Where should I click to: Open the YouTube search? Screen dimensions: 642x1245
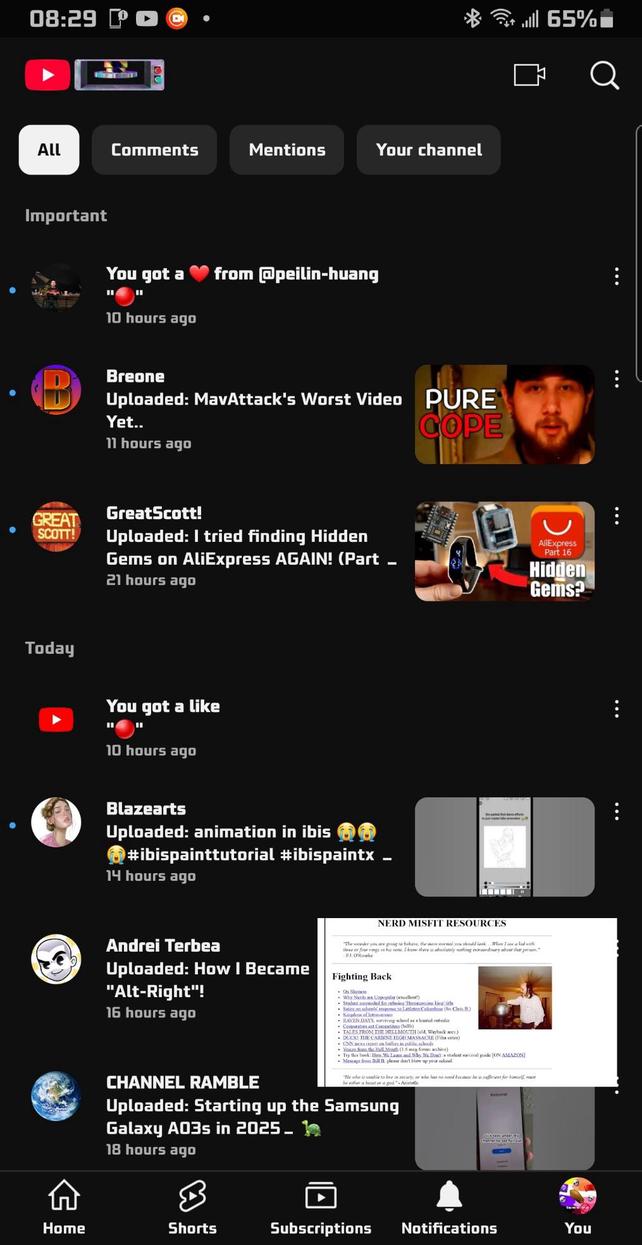click(604, 75)
